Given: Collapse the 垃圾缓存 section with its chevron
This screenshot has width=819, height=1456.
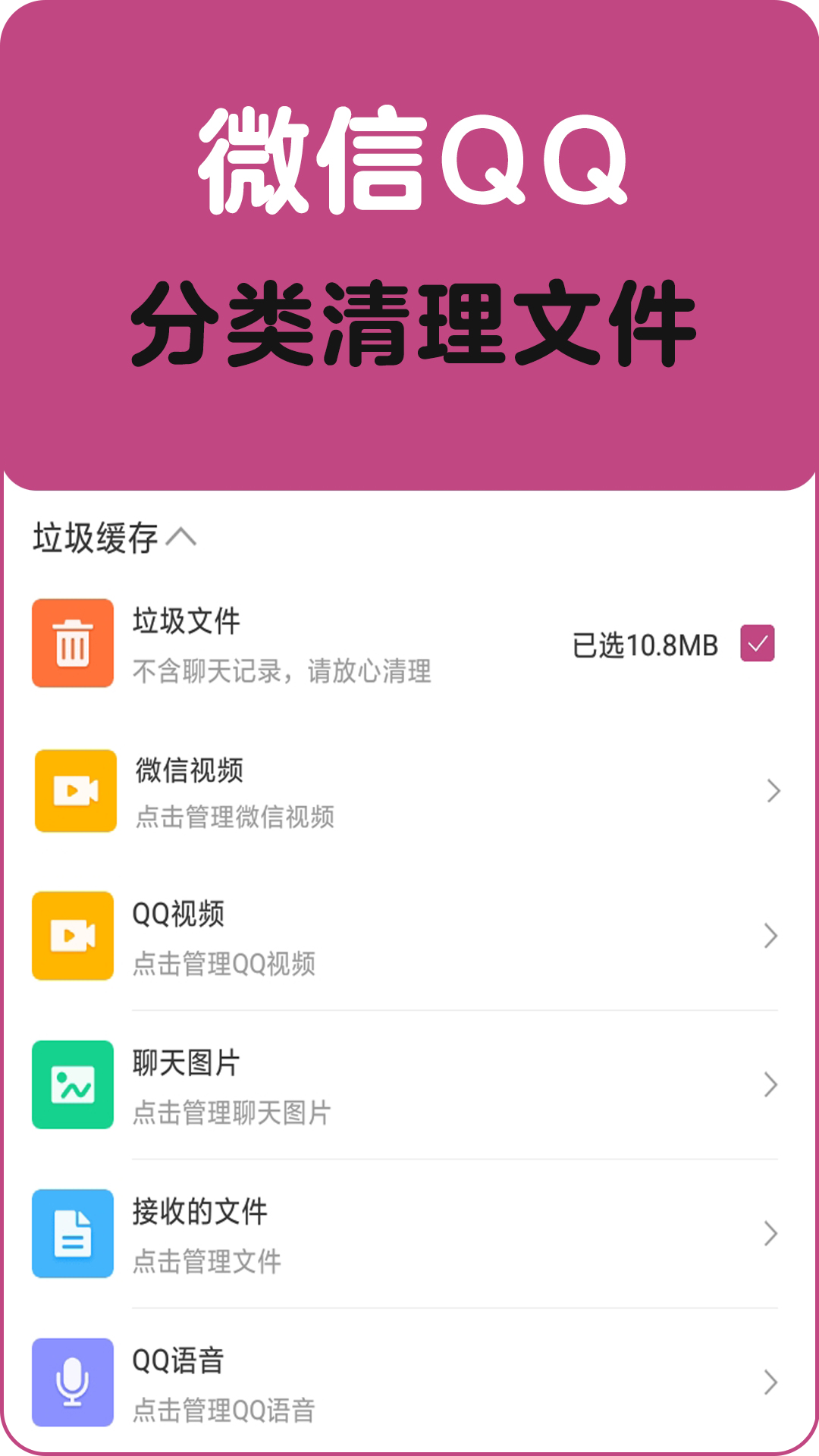Looking at the screenshot, I should (186, 536).
